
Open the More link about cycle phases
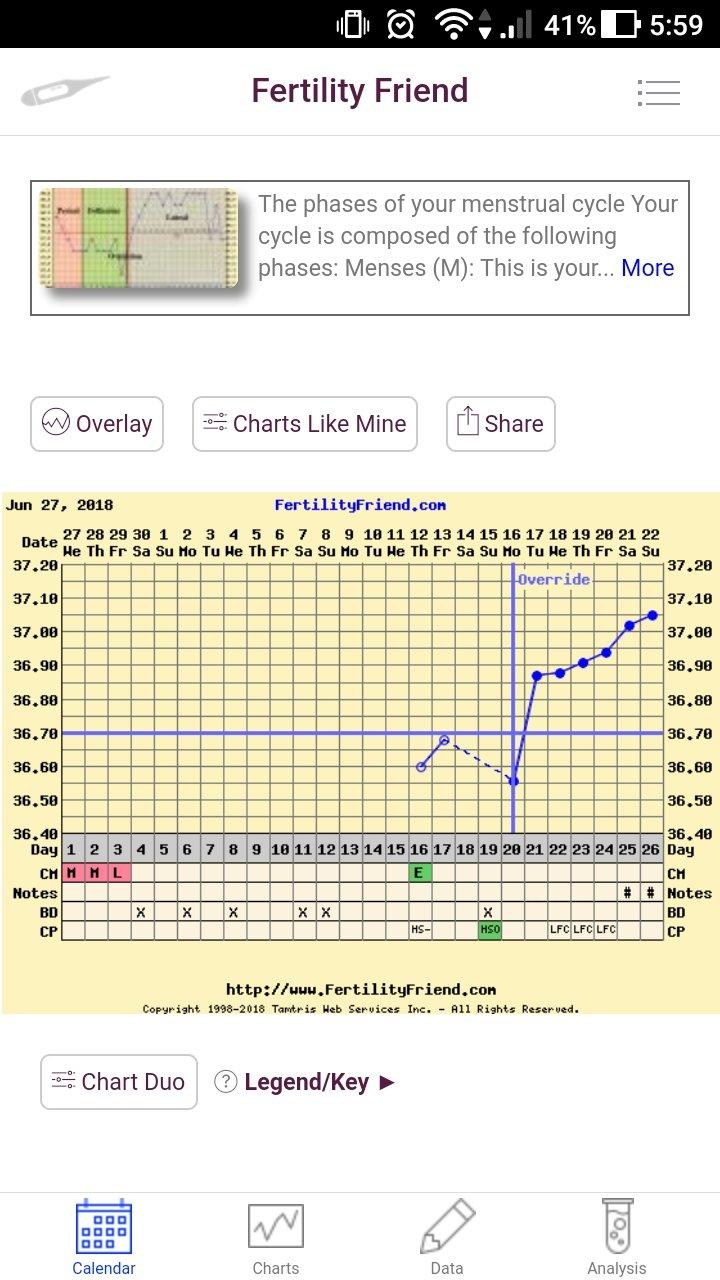click(x=647, y=268)
